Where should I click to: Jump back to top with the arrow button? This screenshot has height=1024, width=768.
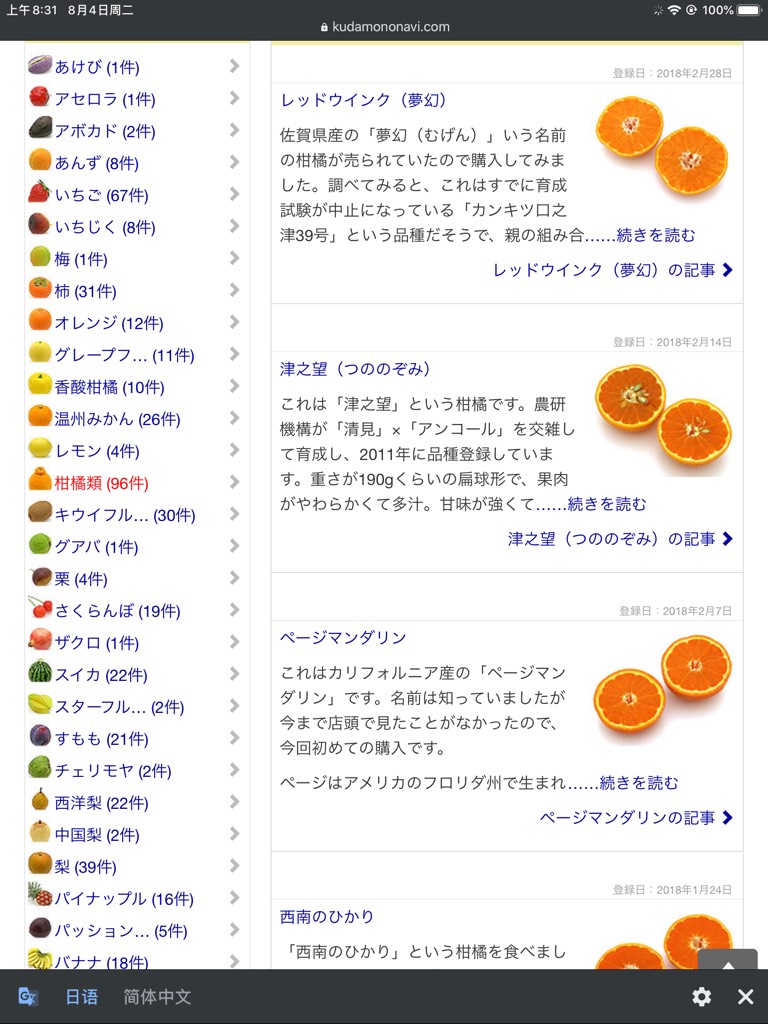[727, 962]
